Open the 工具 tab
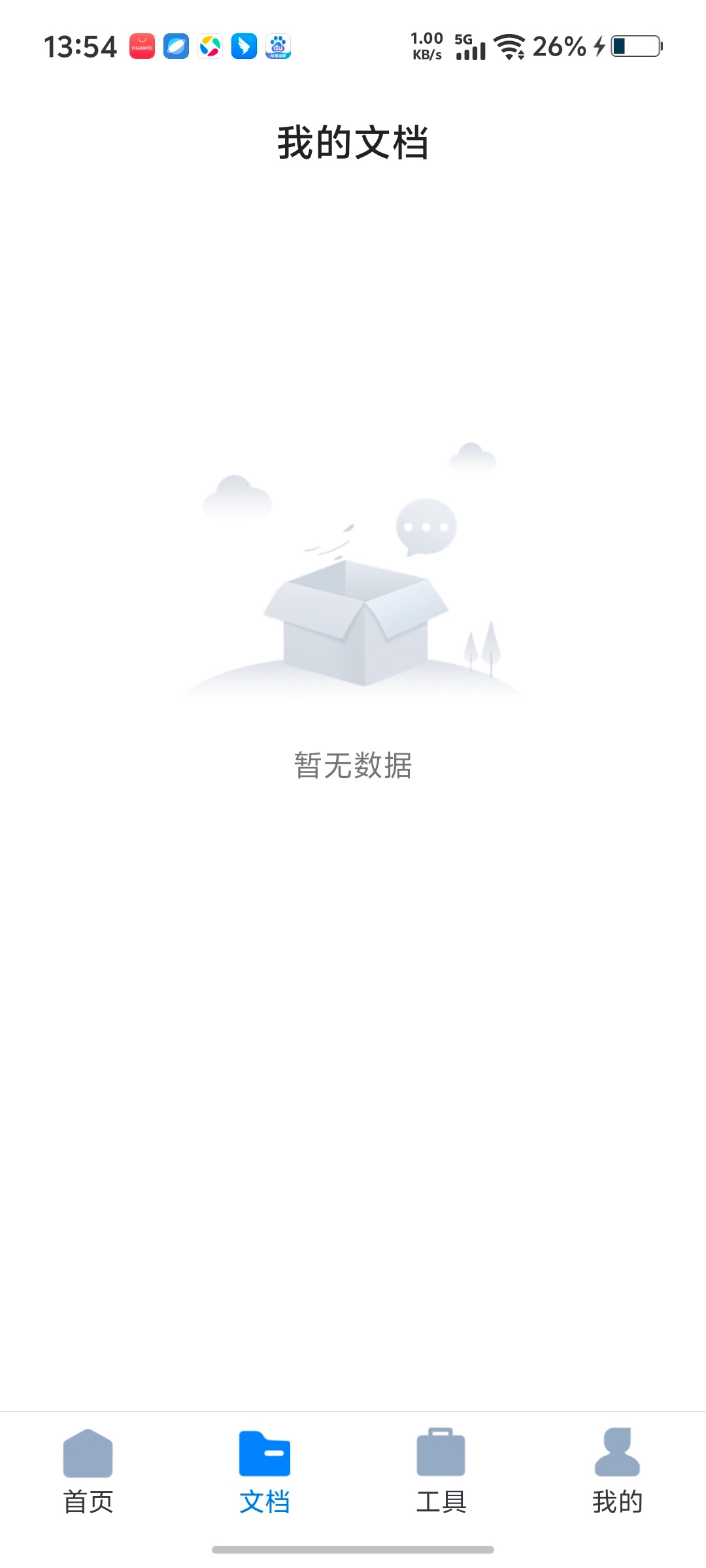 (441, 1471)
